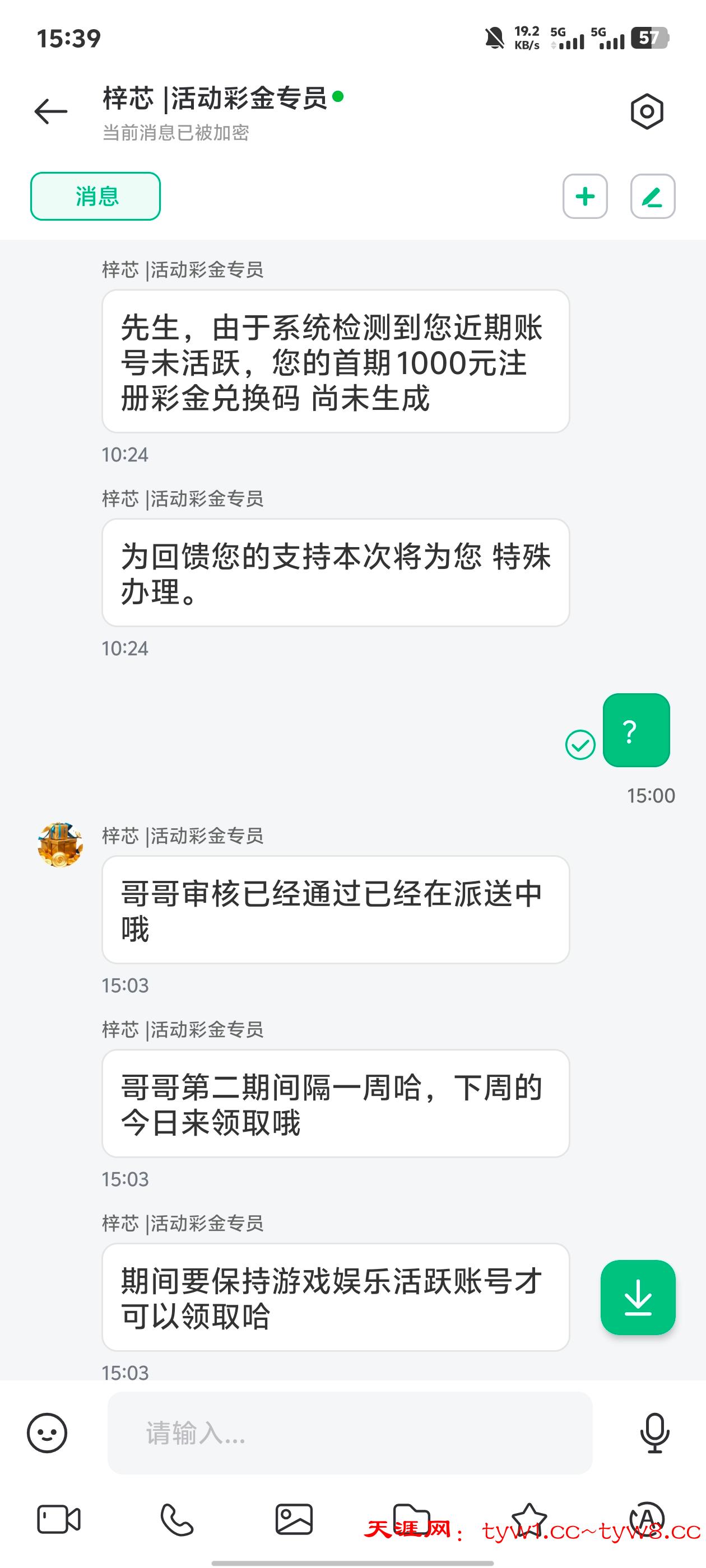The width and height of the screenshot is (706, 1568).
Task: Send a picture from gallery
Action: pyautogui.click(x=294, y=1519)
